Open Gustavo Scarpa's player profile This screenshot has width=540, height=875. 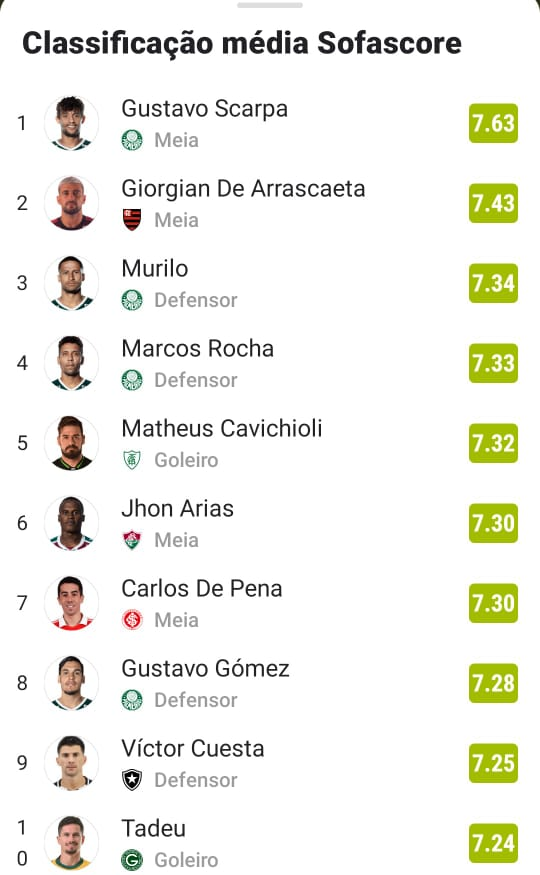[270, 123]
